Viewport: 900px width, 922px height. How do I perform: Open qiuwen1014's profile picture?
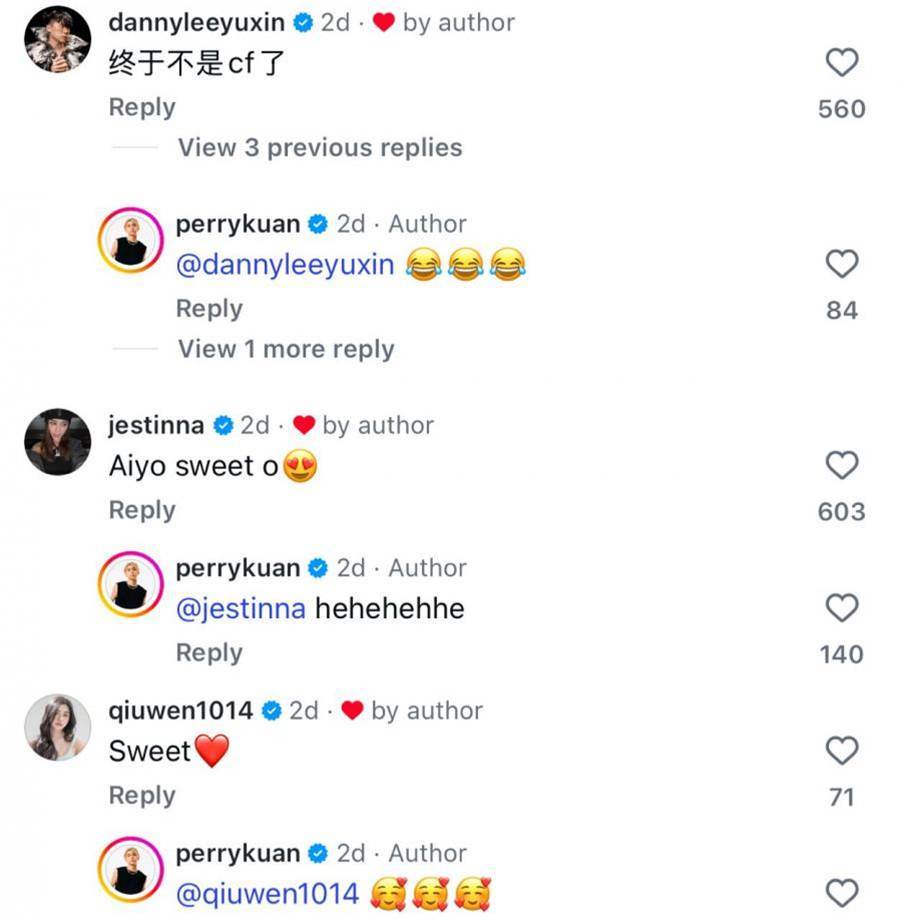coord(58,727)
